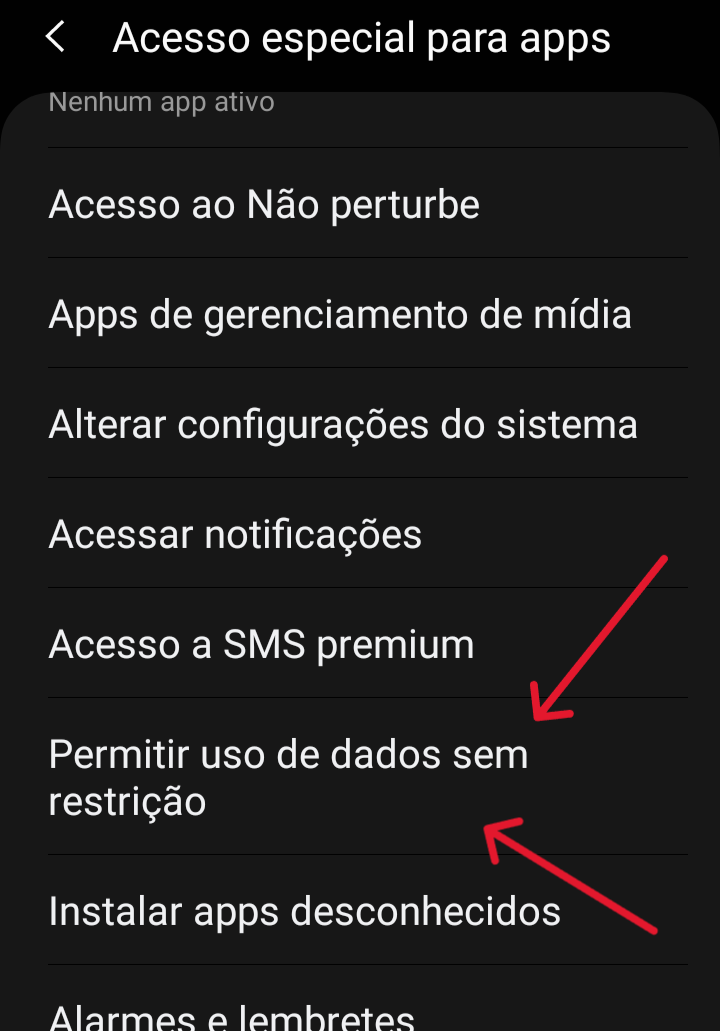The image size is (720, 1031).
Task: Select the unrestricted data usage option
Action: pyautogui.click(x=288, y=777)
